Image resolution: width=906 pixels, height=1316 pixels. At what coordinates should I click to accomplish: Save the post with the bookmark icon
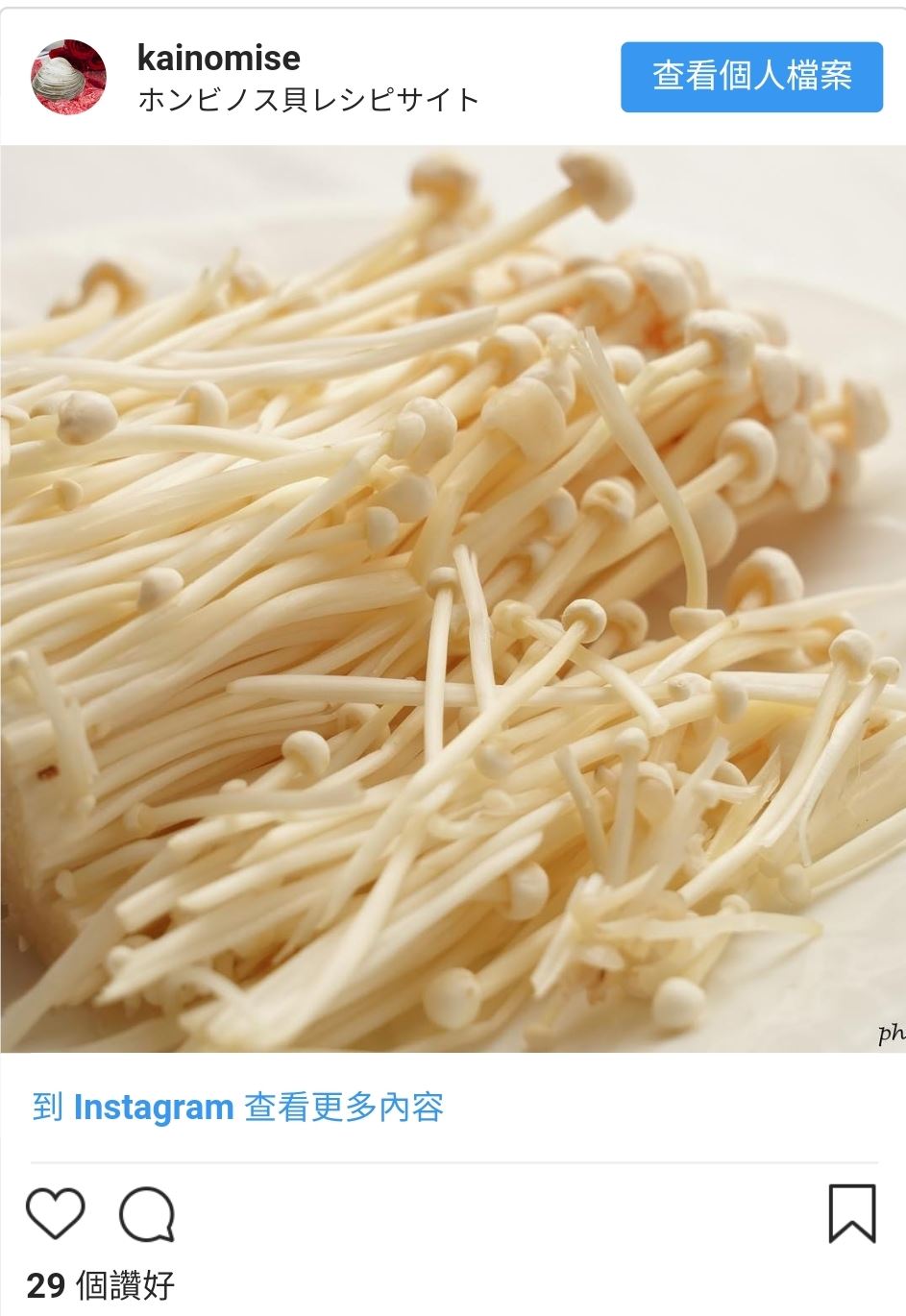tap(851, 1213)
